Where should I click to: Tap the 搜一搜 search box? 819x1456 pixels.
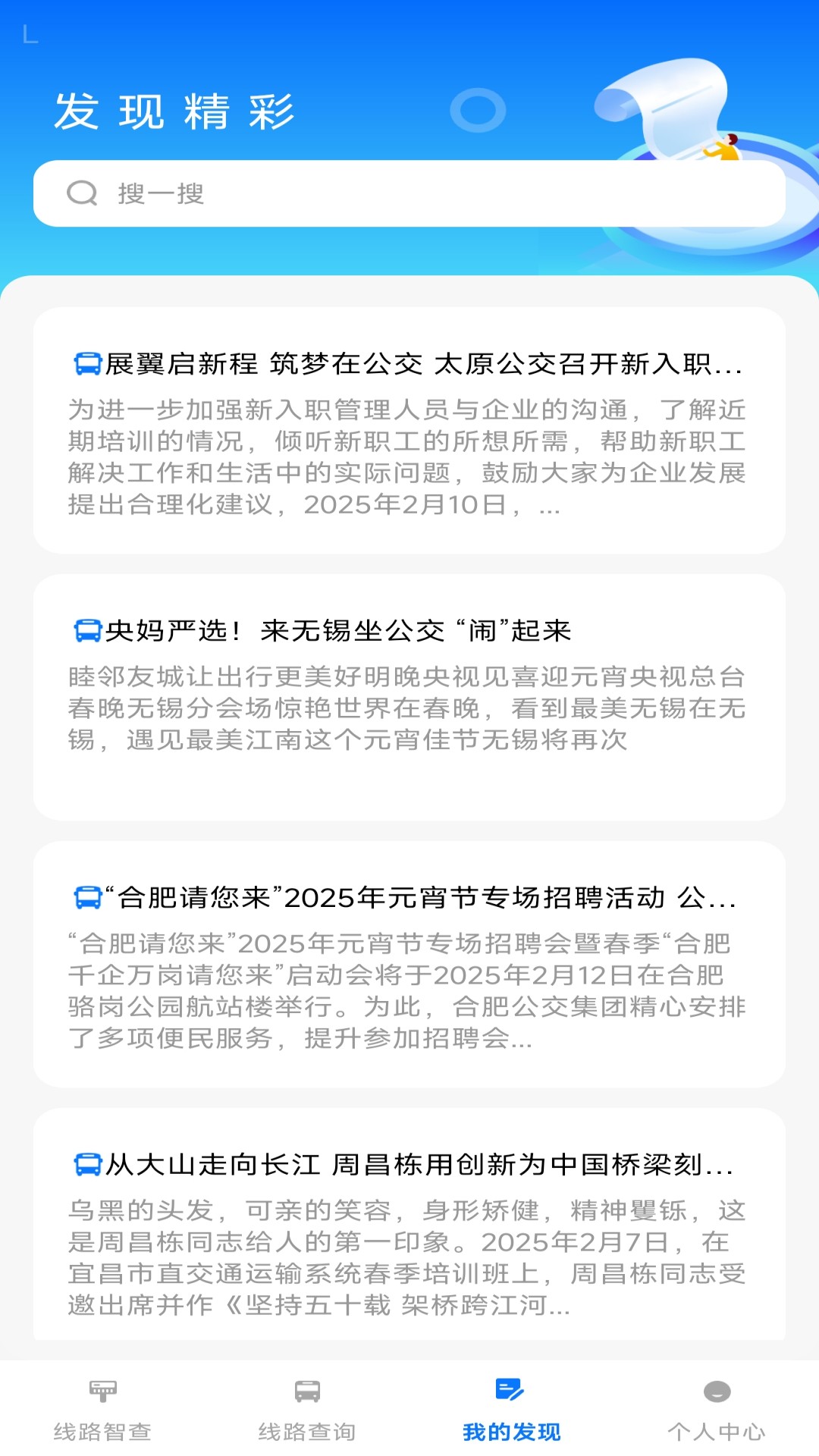[x=409, y=193]
